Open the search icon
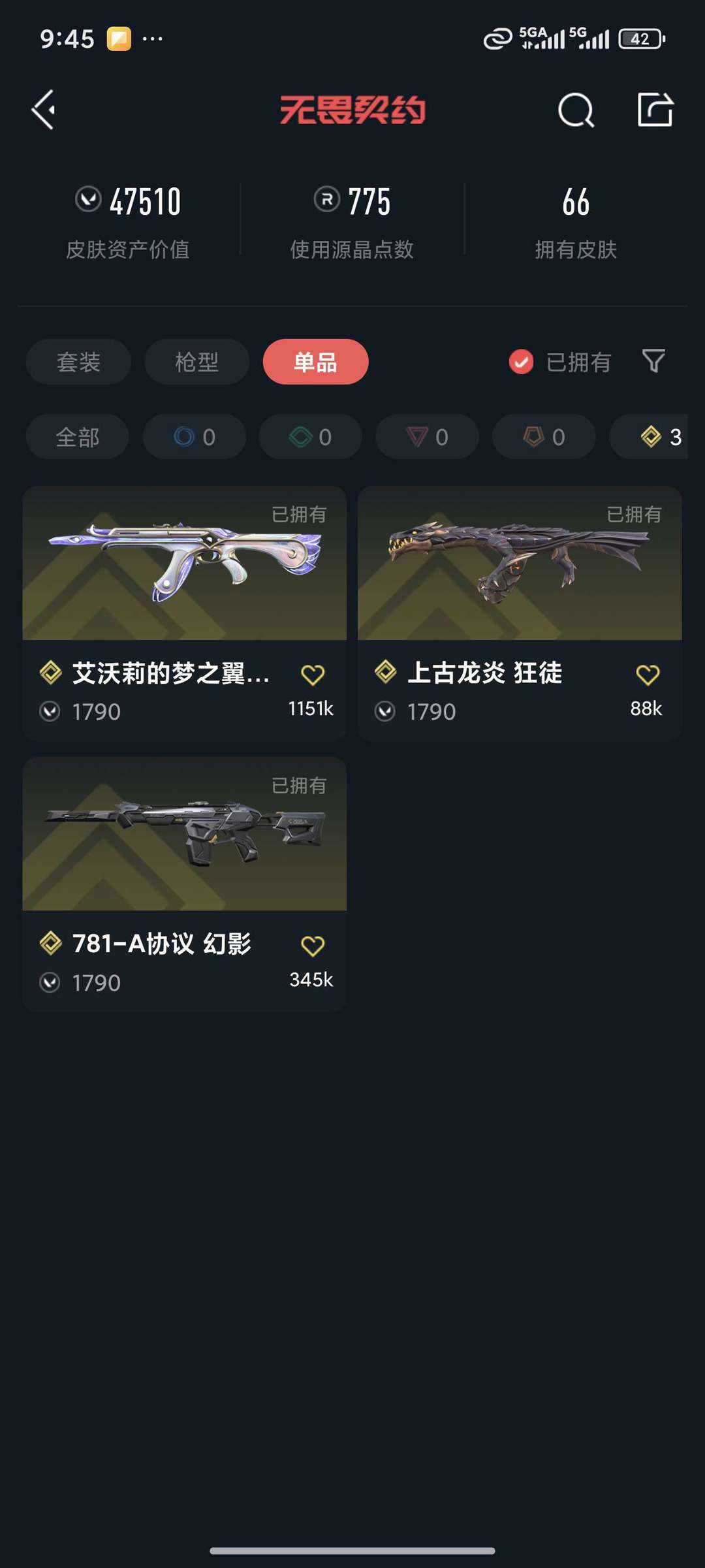 coord(576,110)
